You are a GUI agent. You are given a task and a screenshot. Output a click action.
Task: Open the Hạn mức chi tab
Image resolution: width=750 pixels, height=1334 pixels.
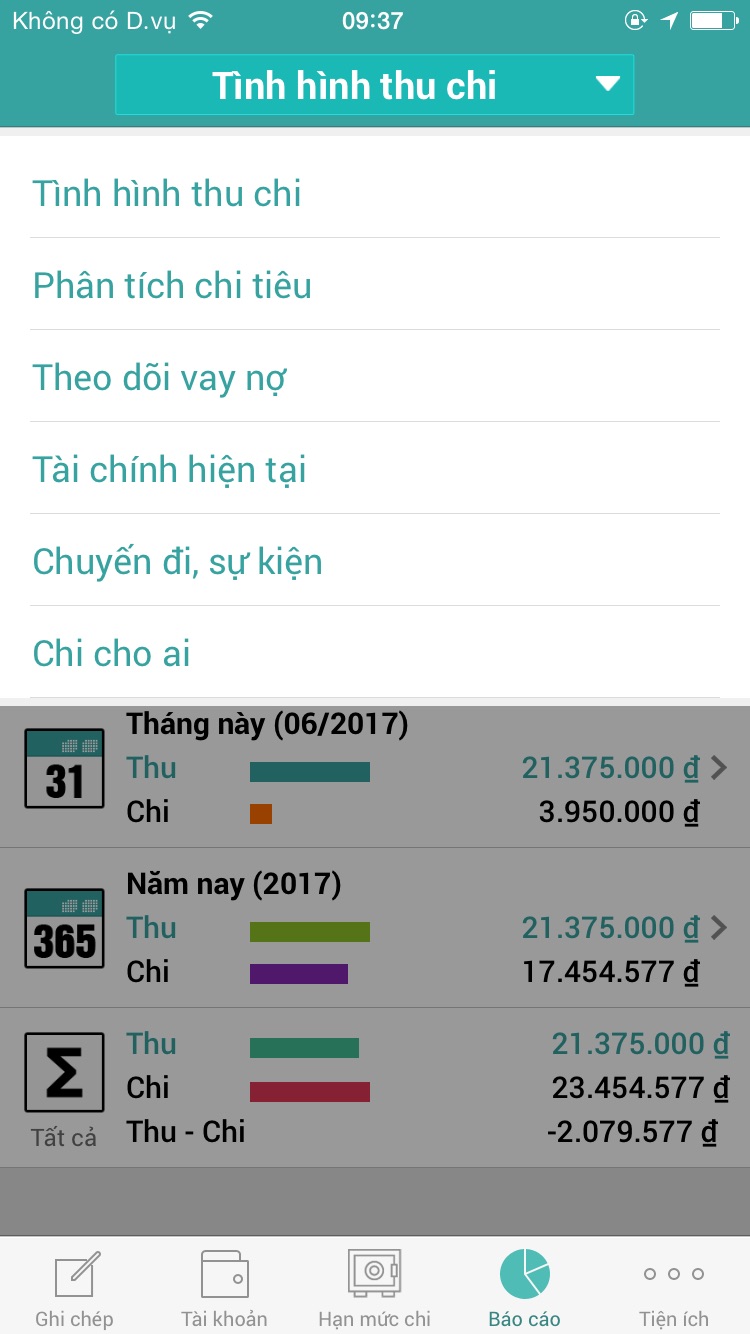374,1288
